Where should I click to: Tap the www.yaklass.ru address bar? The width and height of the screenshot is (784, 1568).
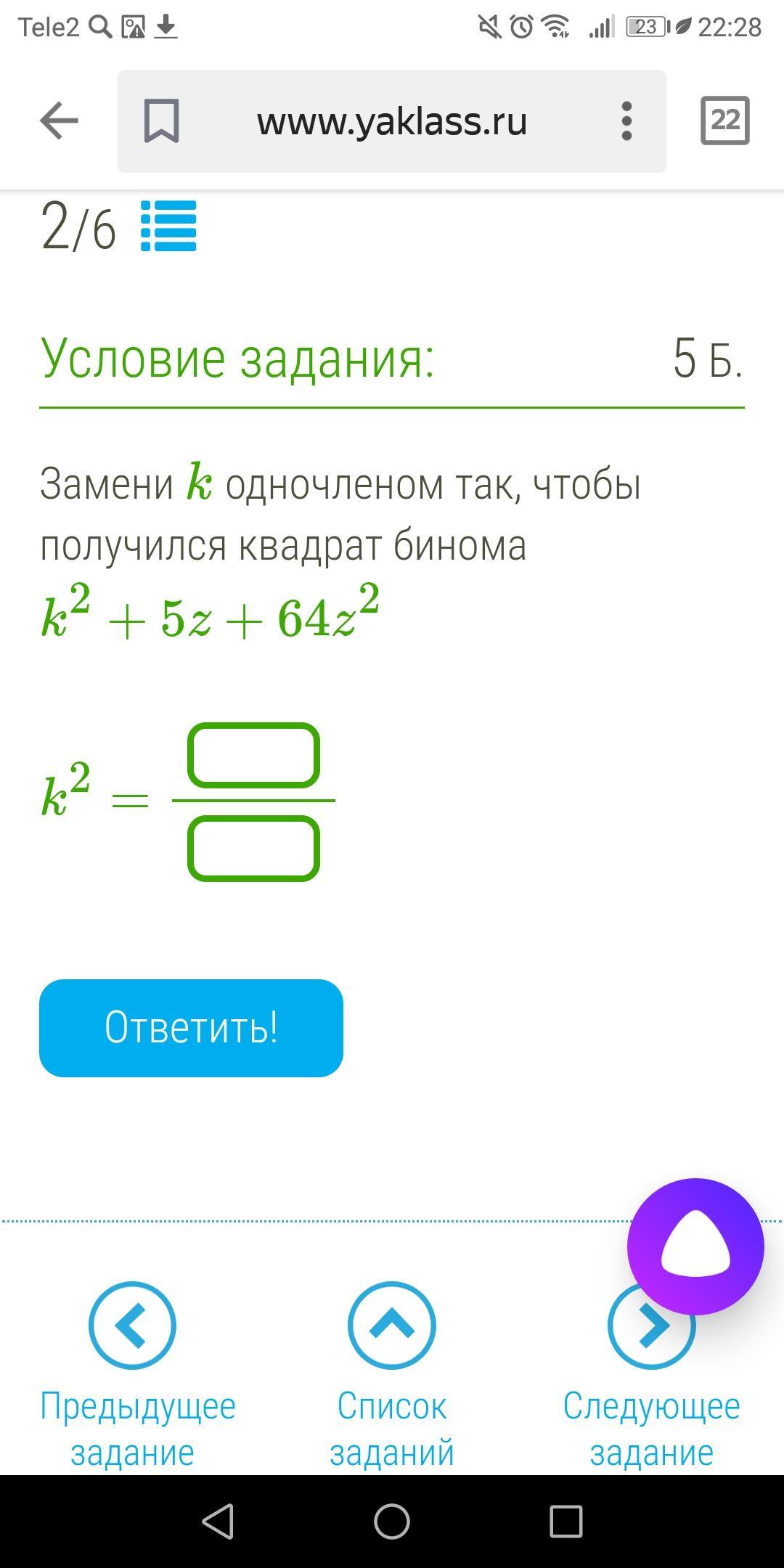[392, 121]
